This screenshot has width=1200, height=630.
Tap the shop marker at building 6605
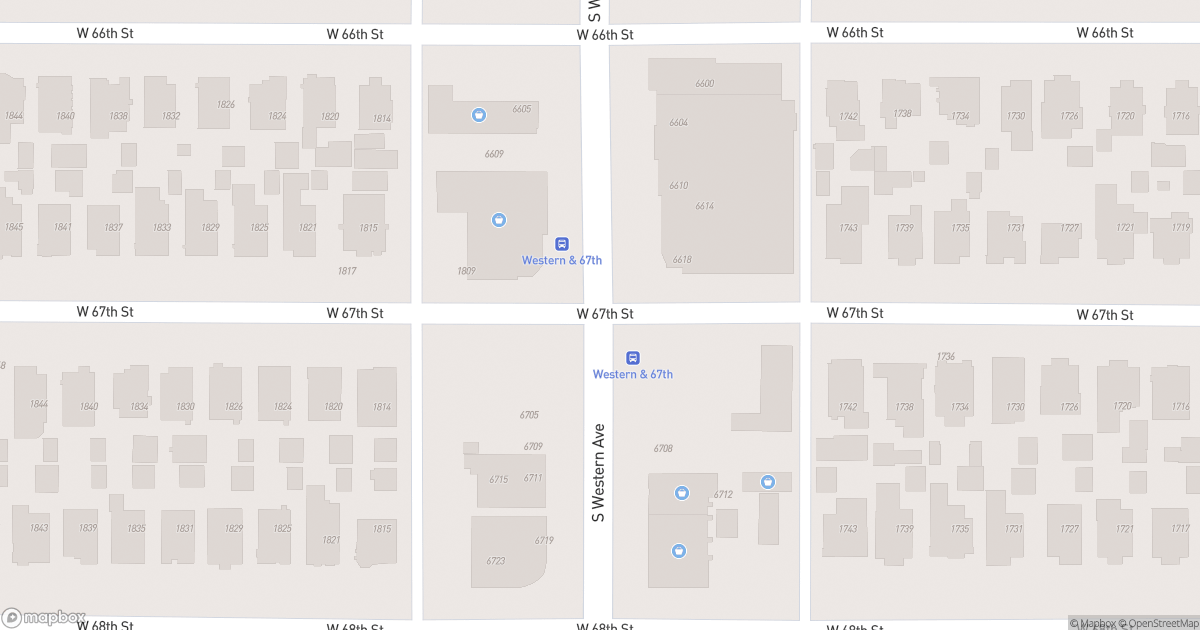pyautogui.click(x=479, y=115)
